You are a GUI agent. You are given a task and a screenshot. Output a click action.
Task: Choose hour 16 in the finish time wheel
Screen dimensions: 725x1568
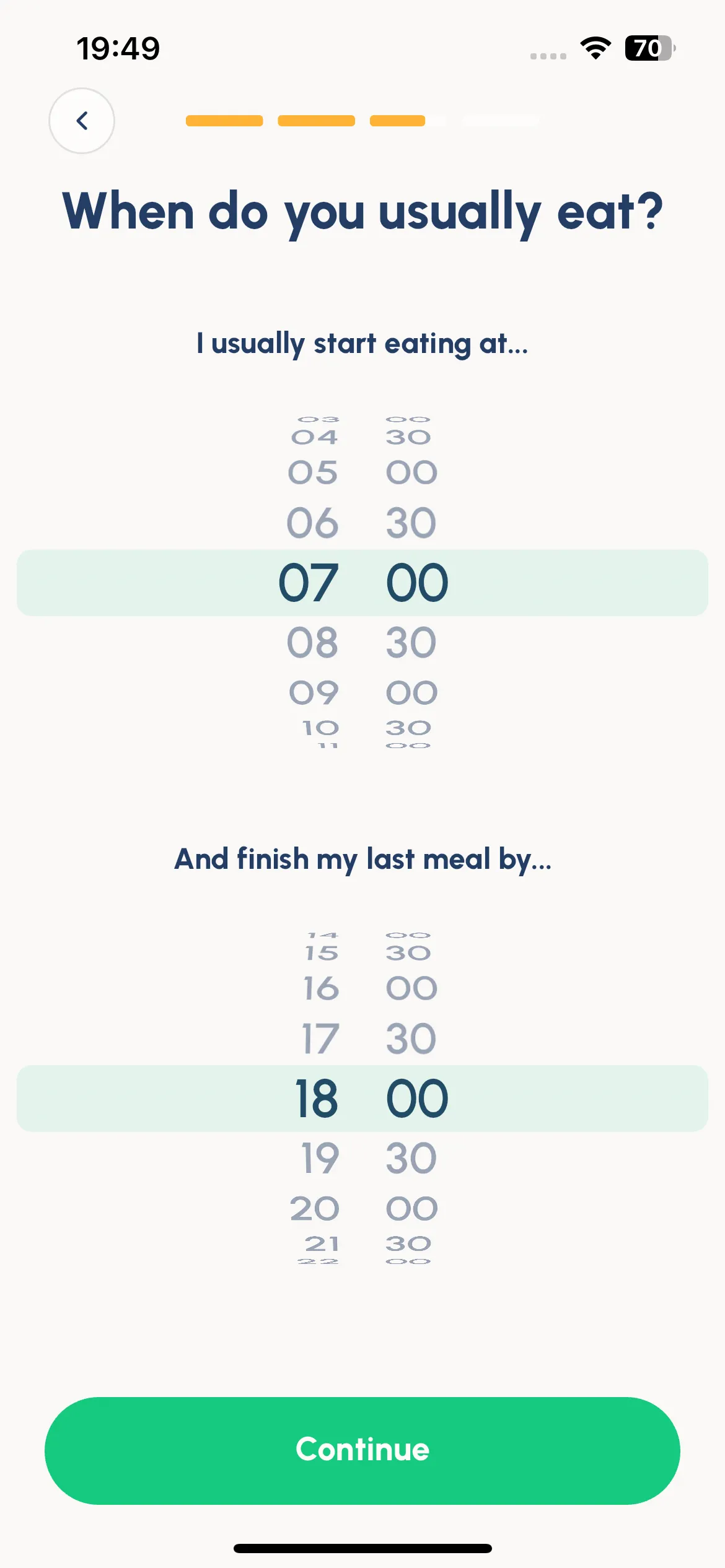click(321, 988)
